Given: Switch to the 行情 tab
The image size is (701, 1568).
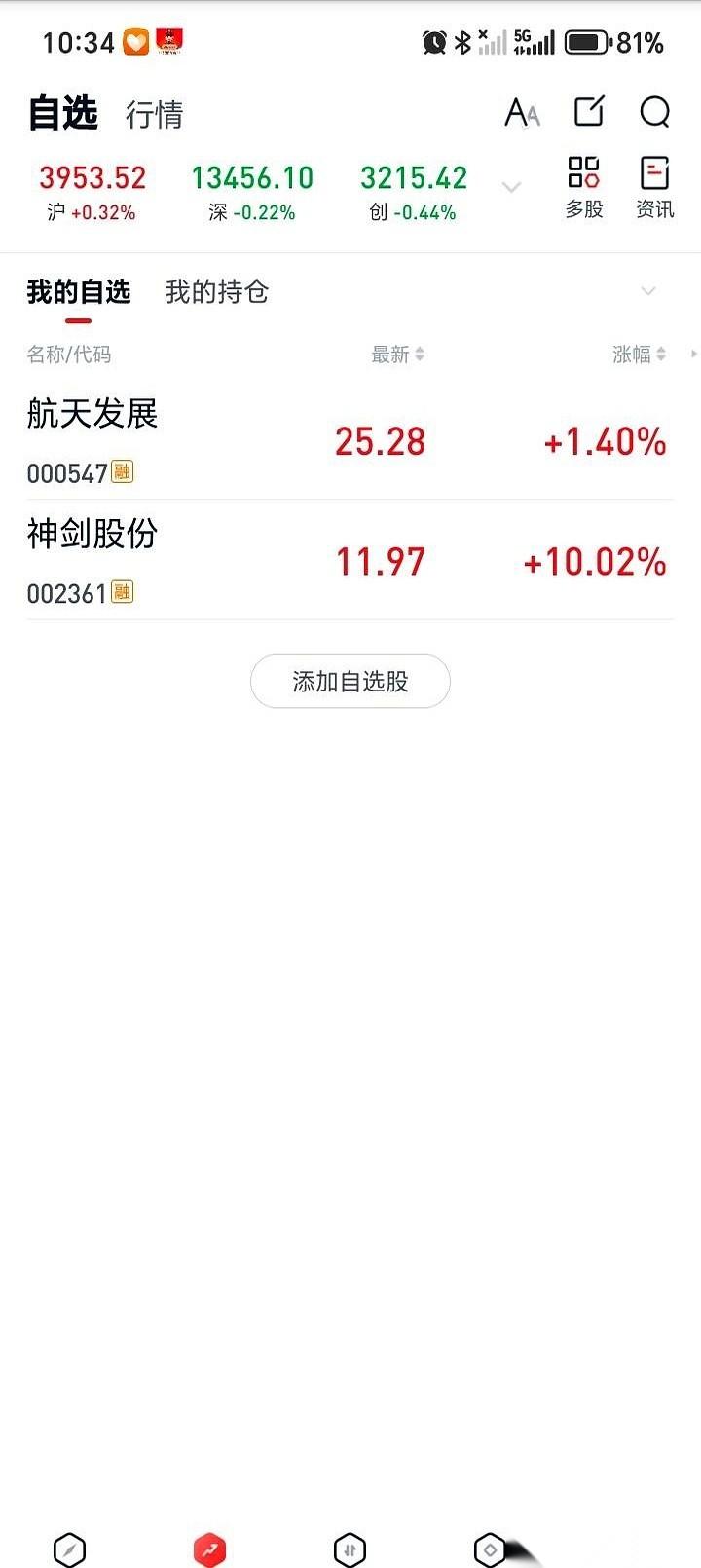Looking at the screenshot, I should pos(154,115).
